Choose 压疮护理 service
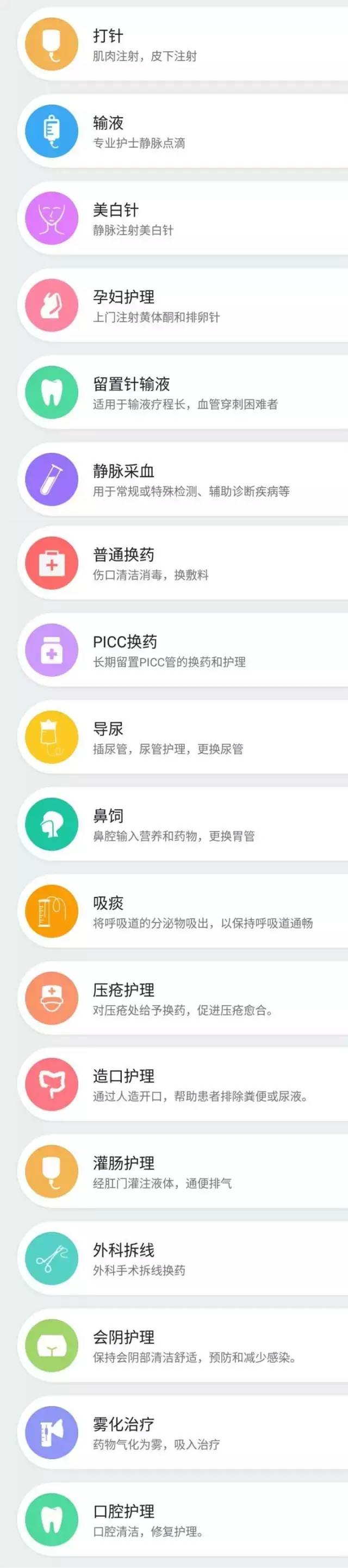 click(x=183, y=999)
